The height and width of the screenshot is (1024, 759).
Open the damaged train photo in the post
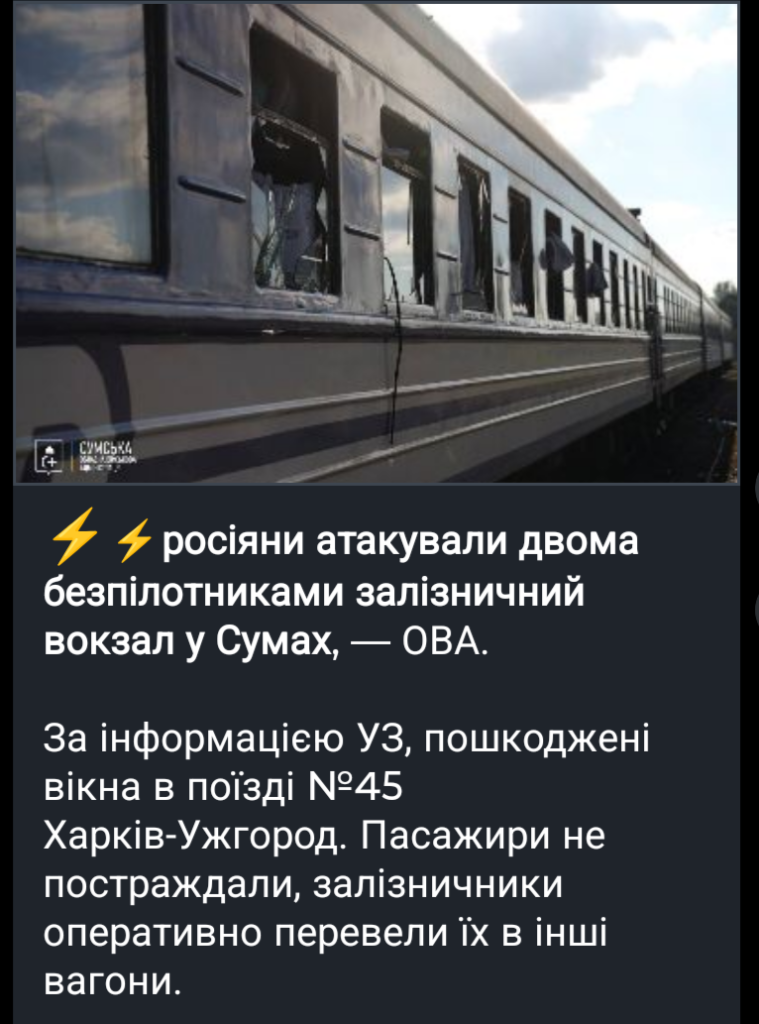(x=376, y=242)
